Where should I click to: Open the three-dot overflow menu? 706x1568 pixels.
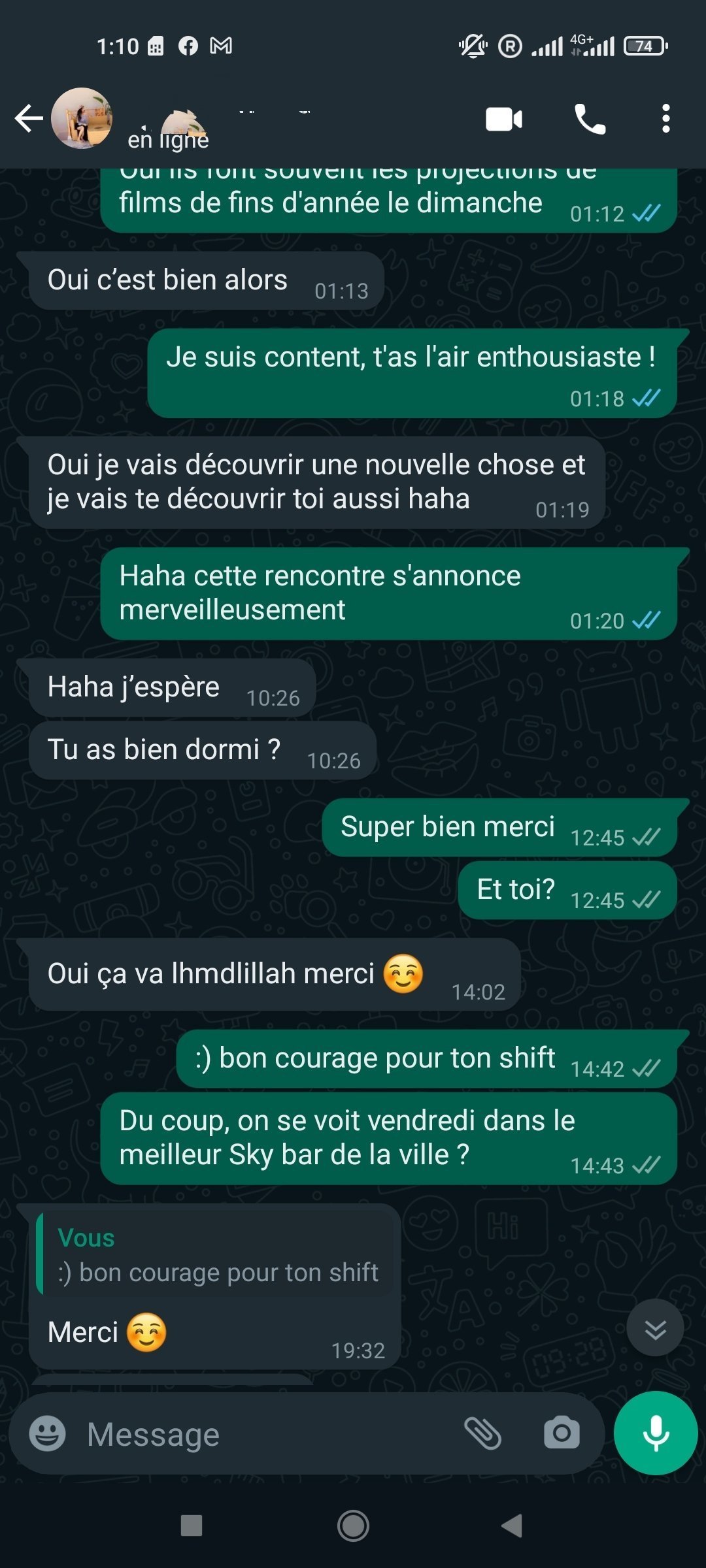tap(665, 119)
